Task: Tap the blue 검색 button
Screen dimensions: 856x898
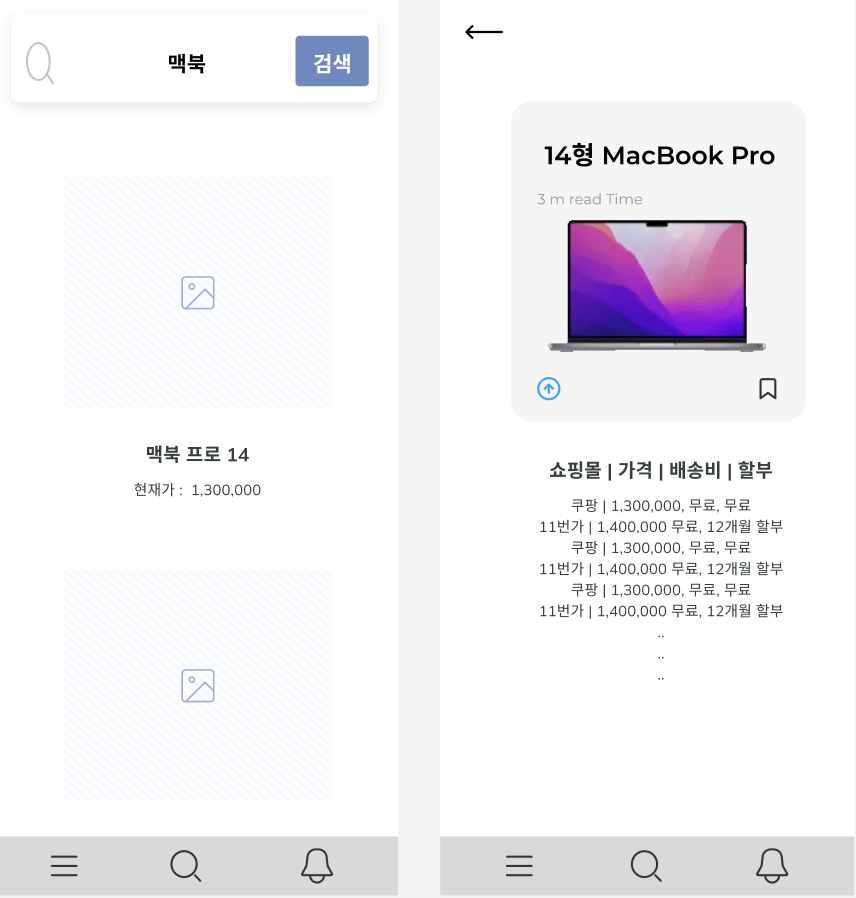Action: (x=332, y=61)
